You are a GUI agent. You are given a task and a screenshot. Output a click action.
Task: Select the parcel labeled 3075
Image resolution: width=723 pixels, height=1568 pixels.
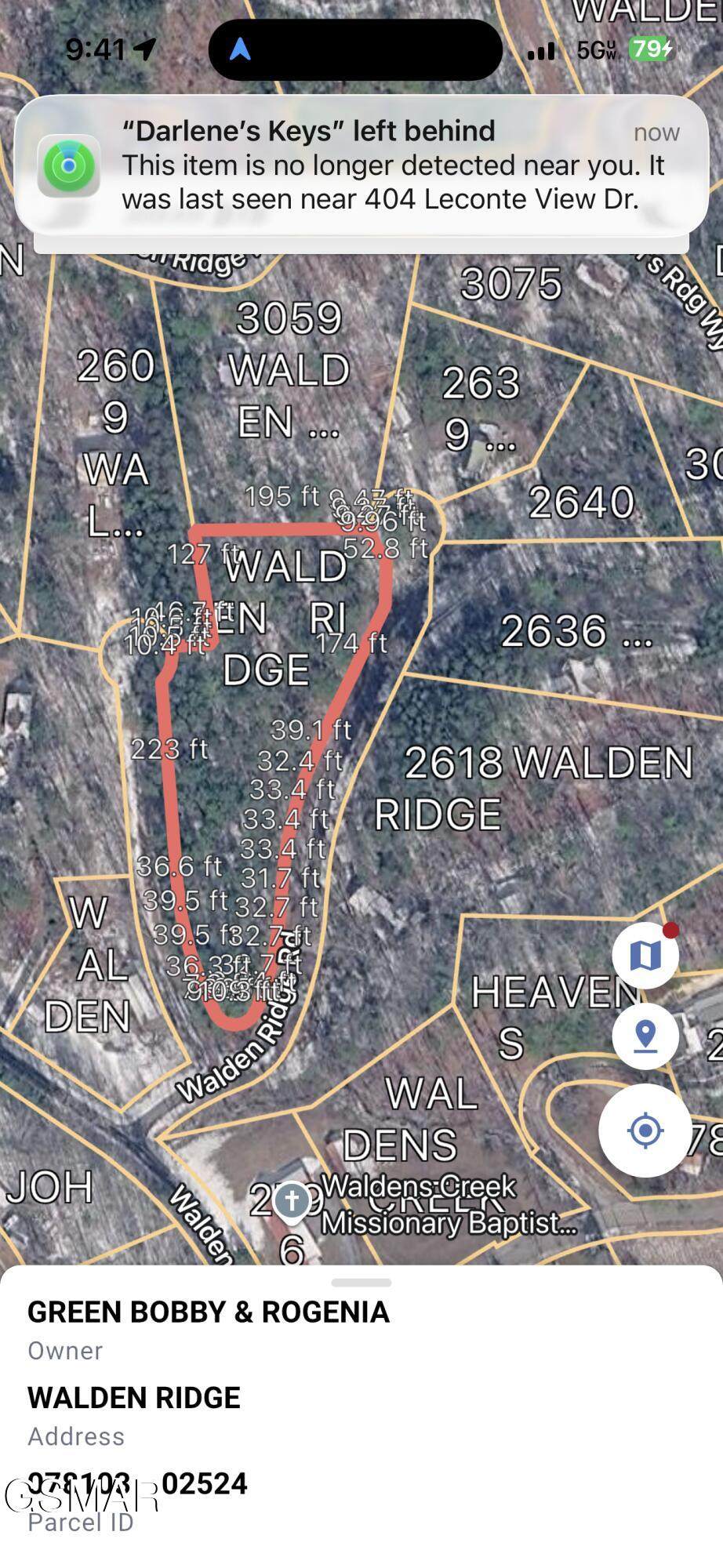coord(511,284)
